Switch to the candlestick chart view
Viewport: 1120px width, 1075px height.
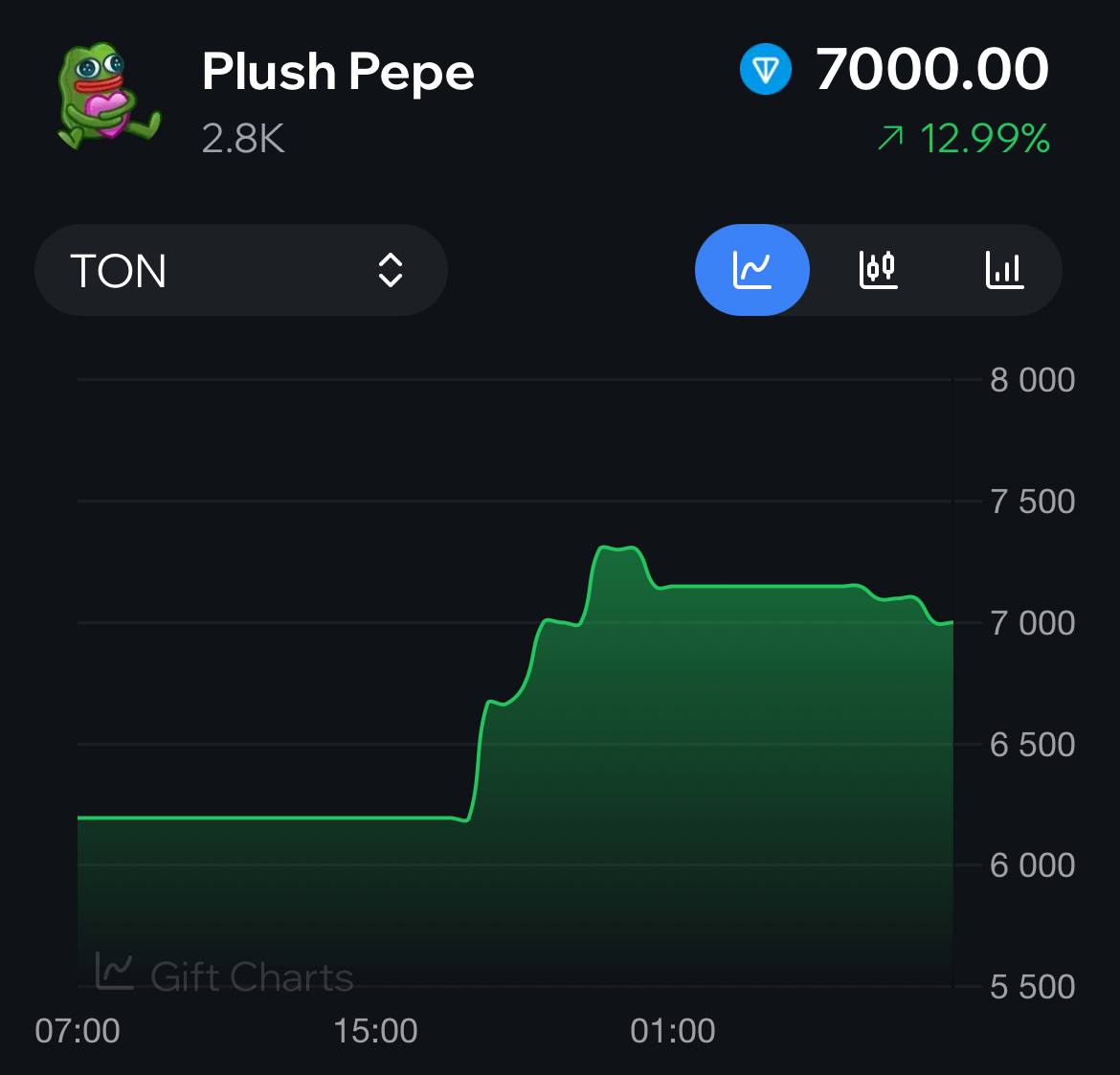tap(878, 270)
